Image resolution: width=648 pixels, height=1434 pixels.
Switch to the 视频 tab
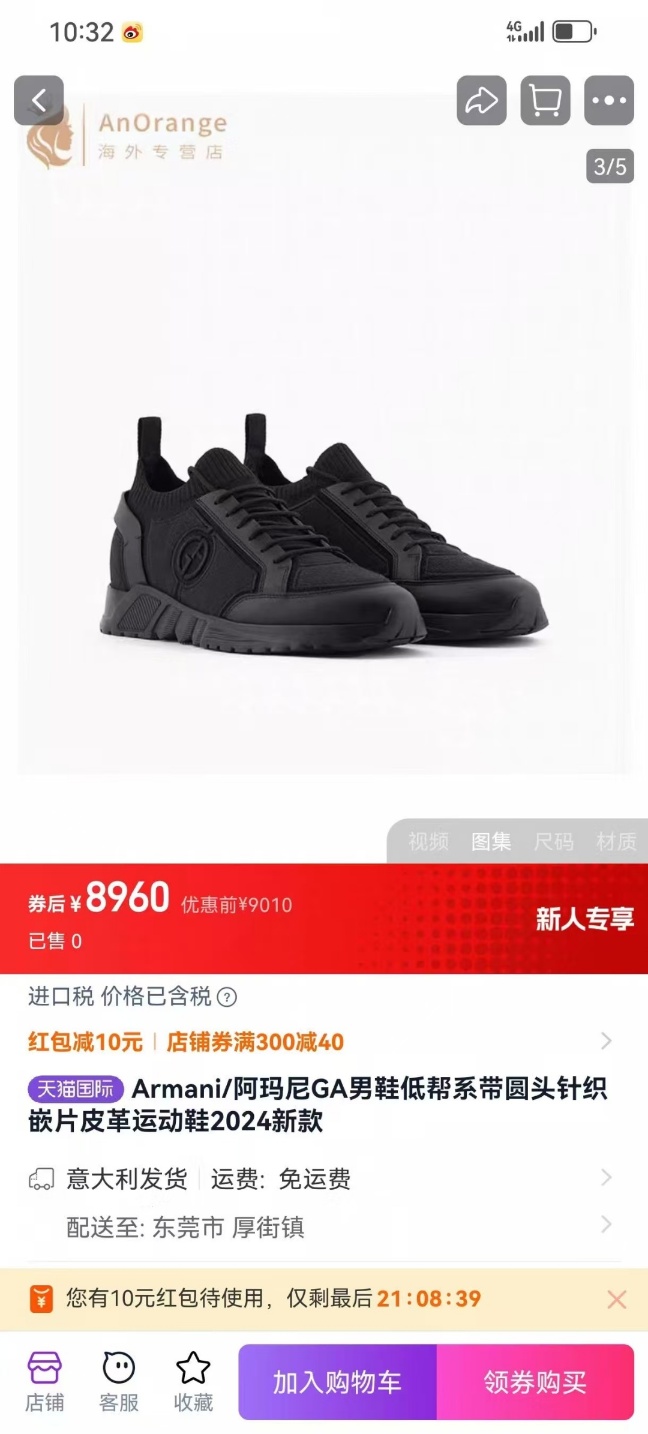pos(428,842)
